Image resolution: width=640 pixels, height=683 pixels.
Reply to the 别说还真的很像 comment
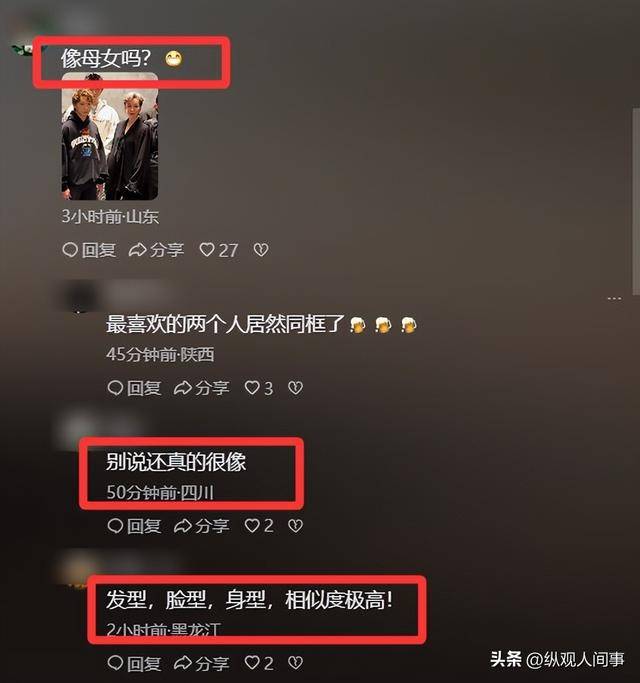click(134, 526)
